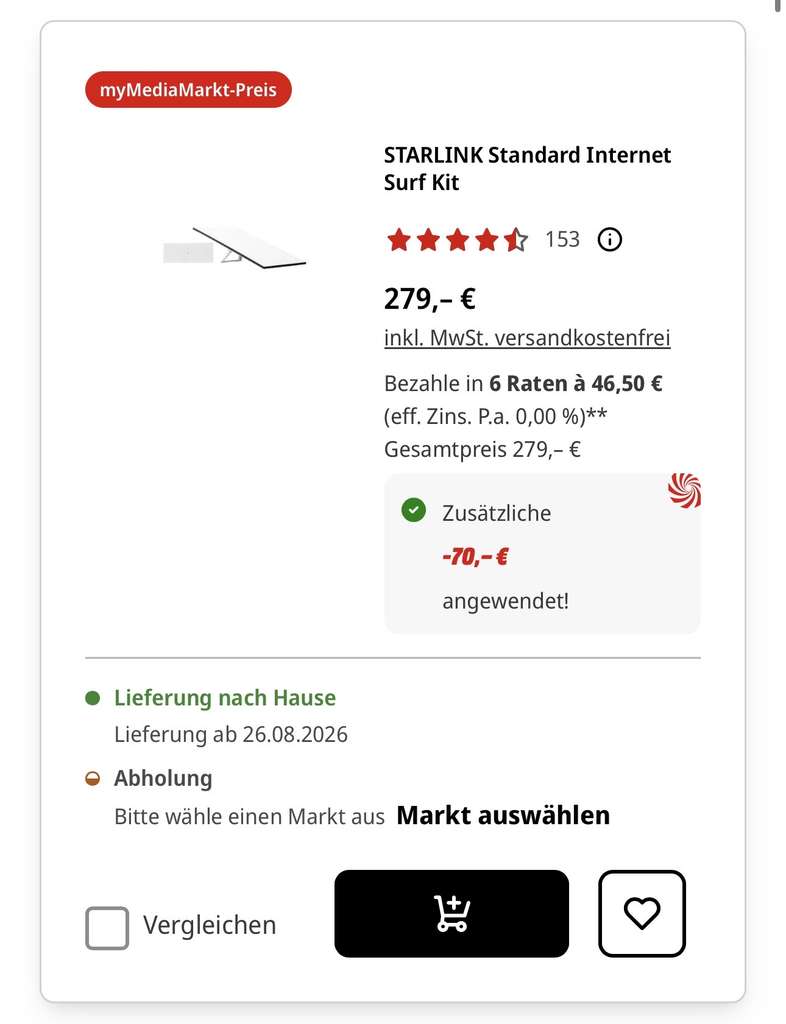
Task: View the Starlink dish product image
Action: (x=234, y=248)
